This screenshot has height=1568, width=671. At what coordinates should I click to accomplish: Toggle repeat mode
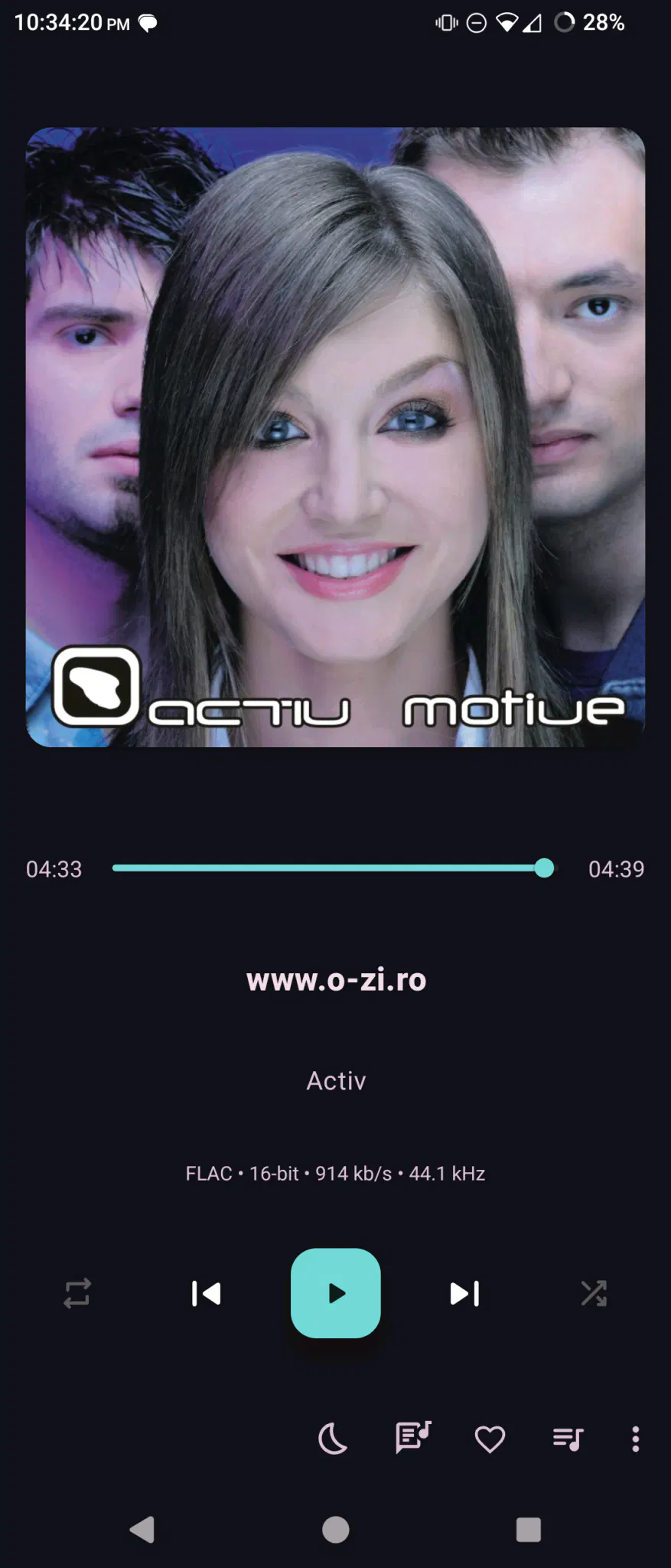(x=77, y=1293)
